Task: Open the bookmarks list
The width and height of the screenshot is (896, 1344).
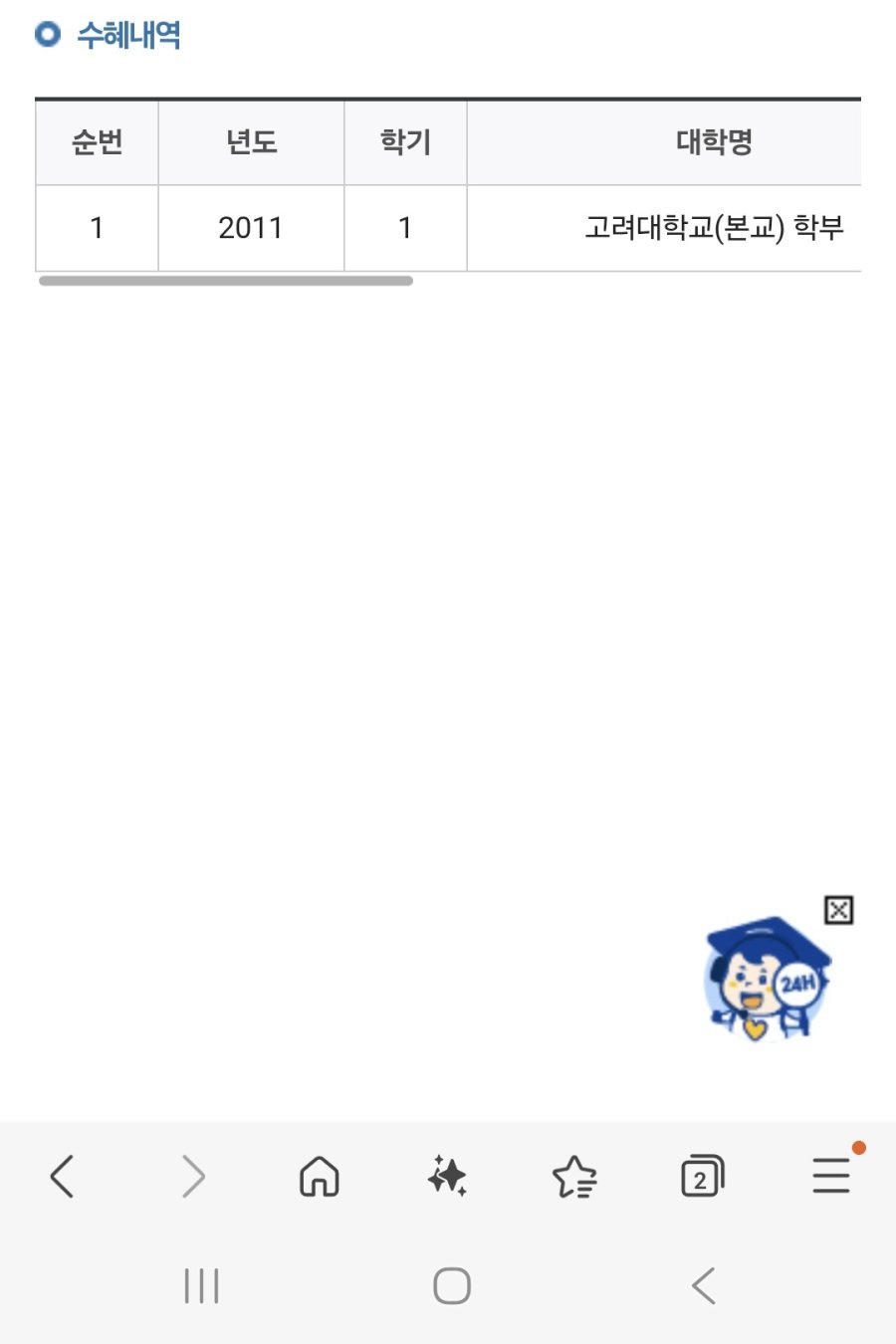Action: (x=574, y=1177)
